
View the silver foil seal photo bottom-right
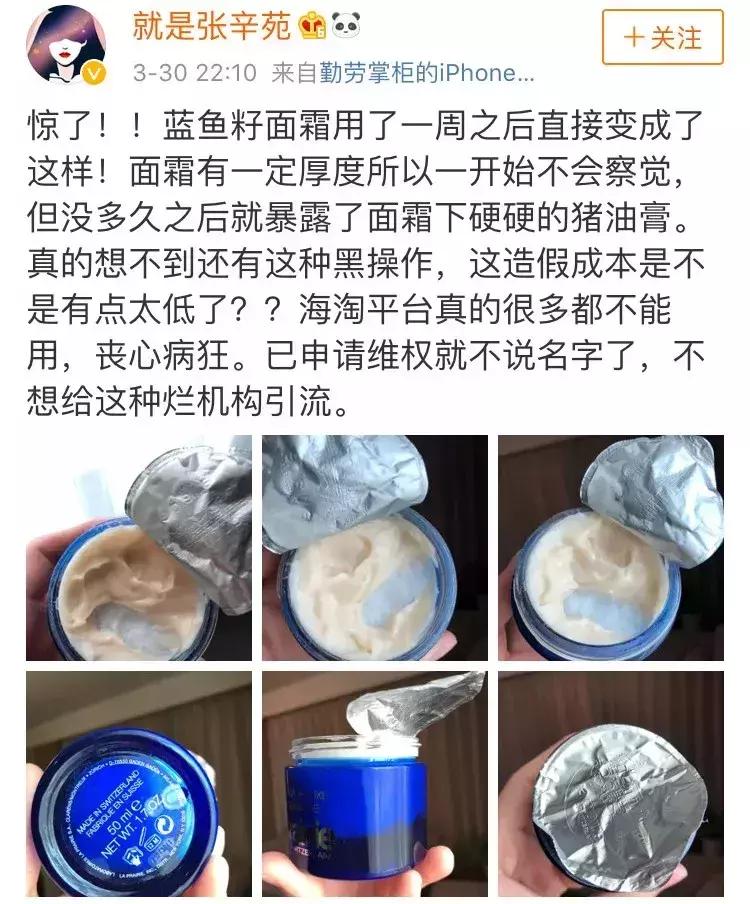coord(613,788)
